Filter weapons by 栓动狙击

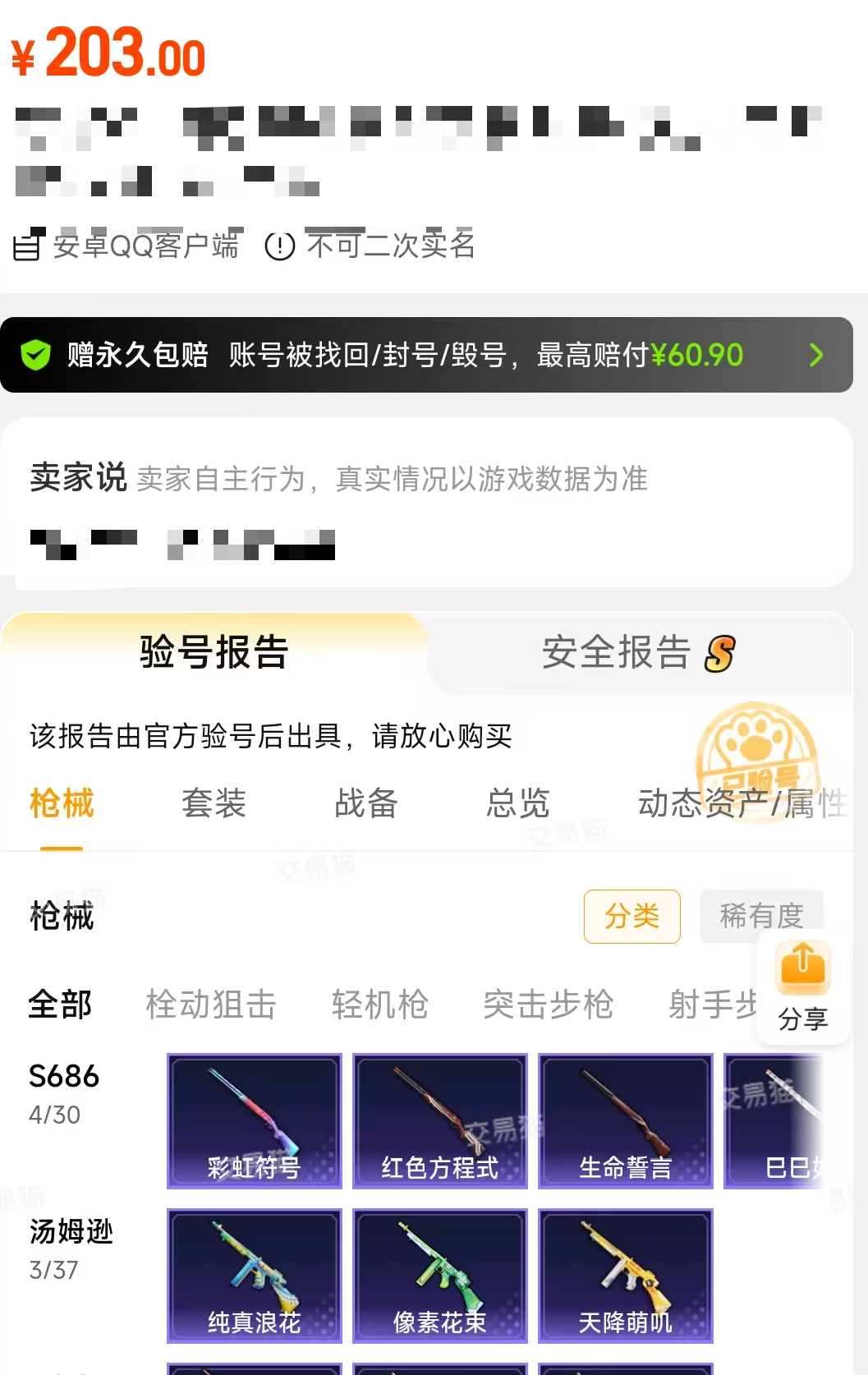(211, 1005)
